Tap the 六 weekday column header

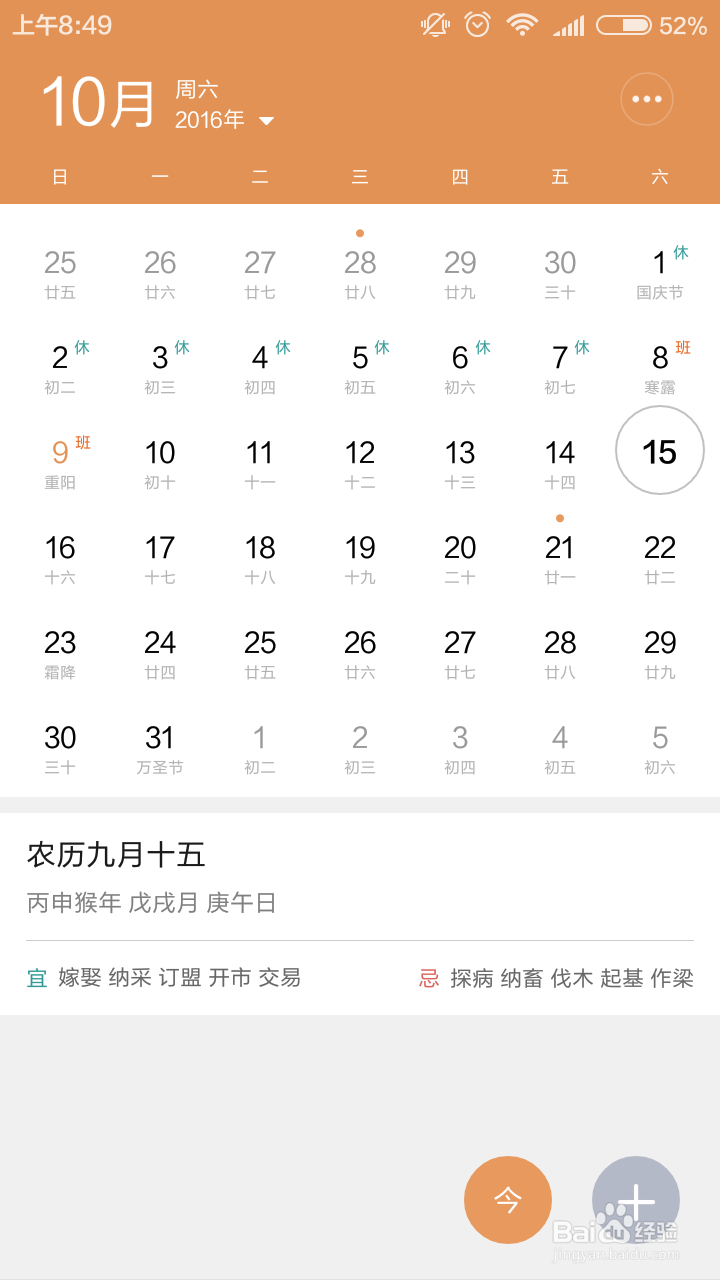[660, 176]
